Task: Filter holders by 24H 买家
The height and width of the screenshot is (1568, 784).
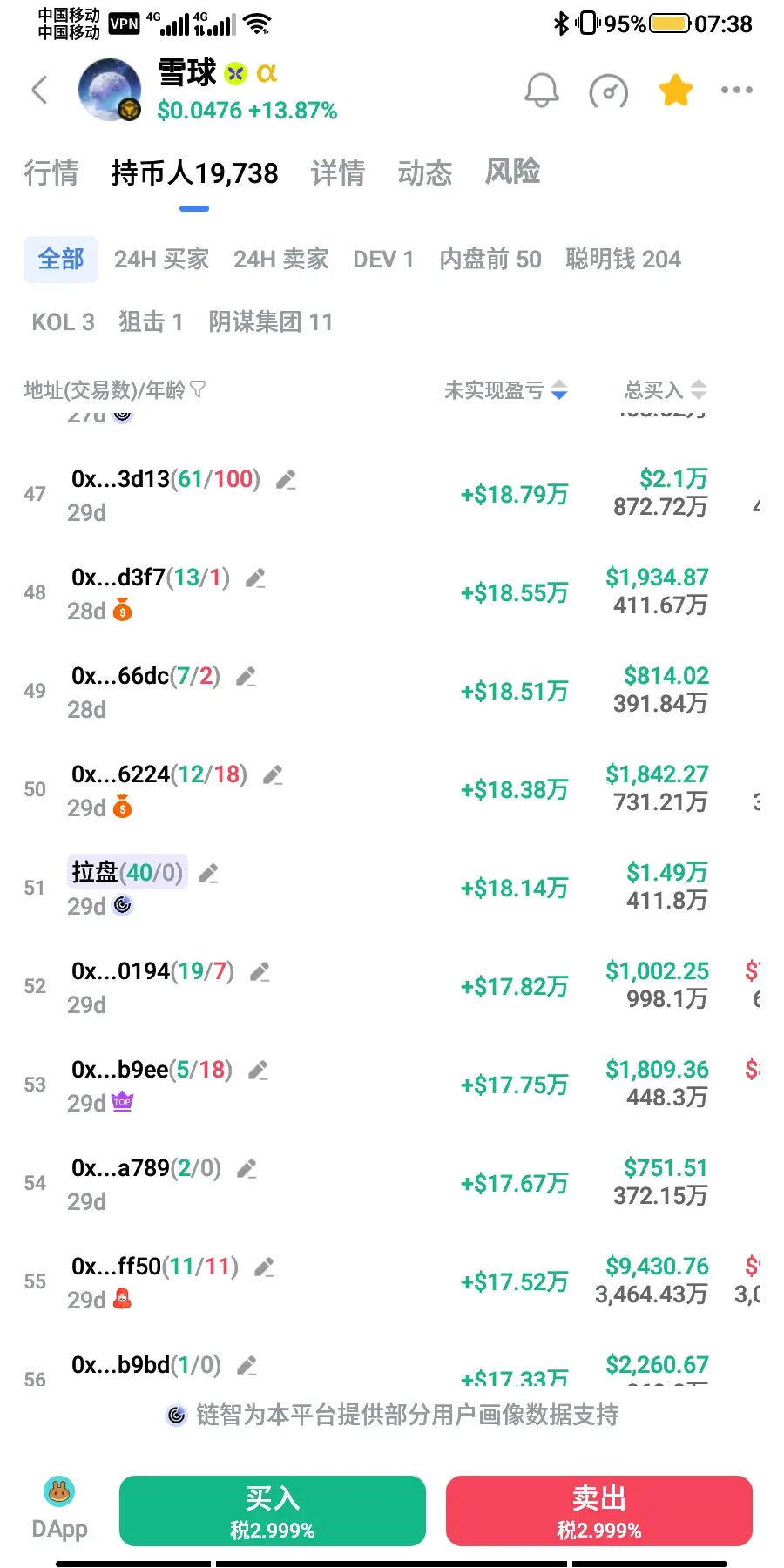Action: (161, 259)
